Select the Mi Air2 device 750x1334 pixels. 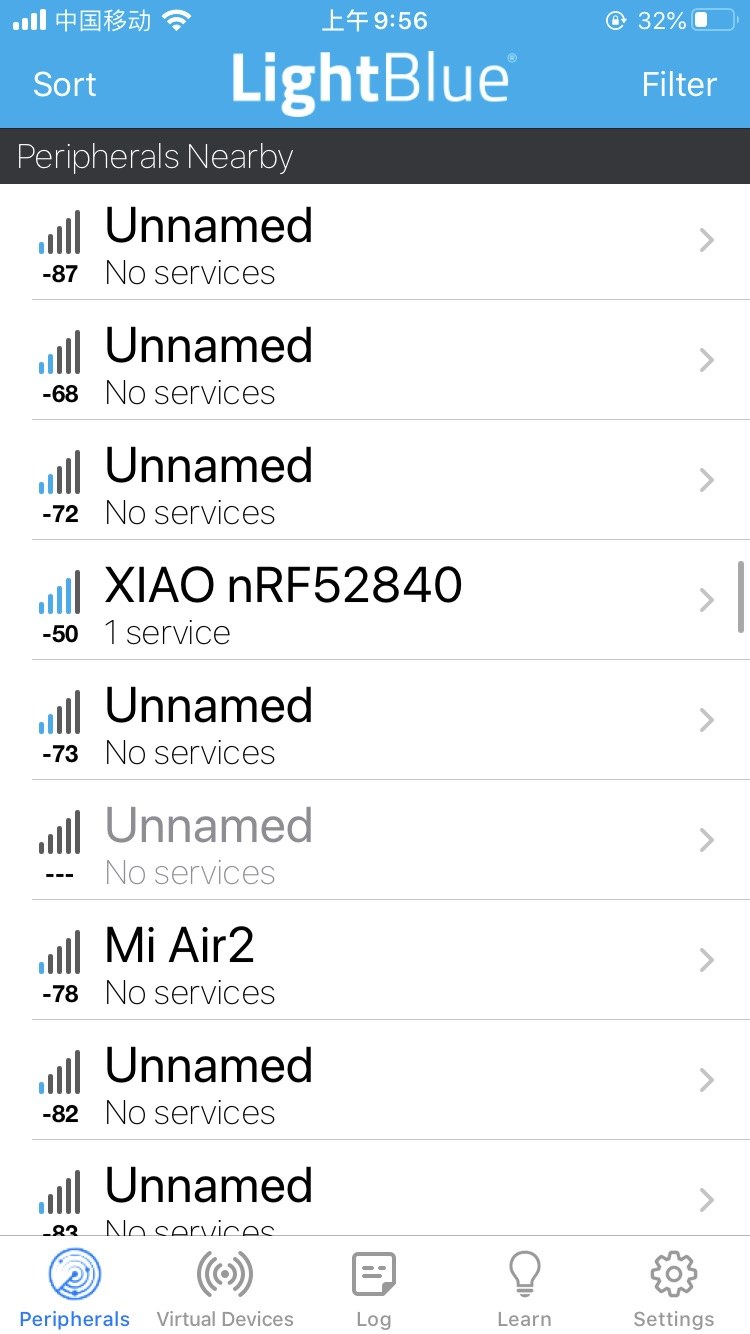[375, 960]
